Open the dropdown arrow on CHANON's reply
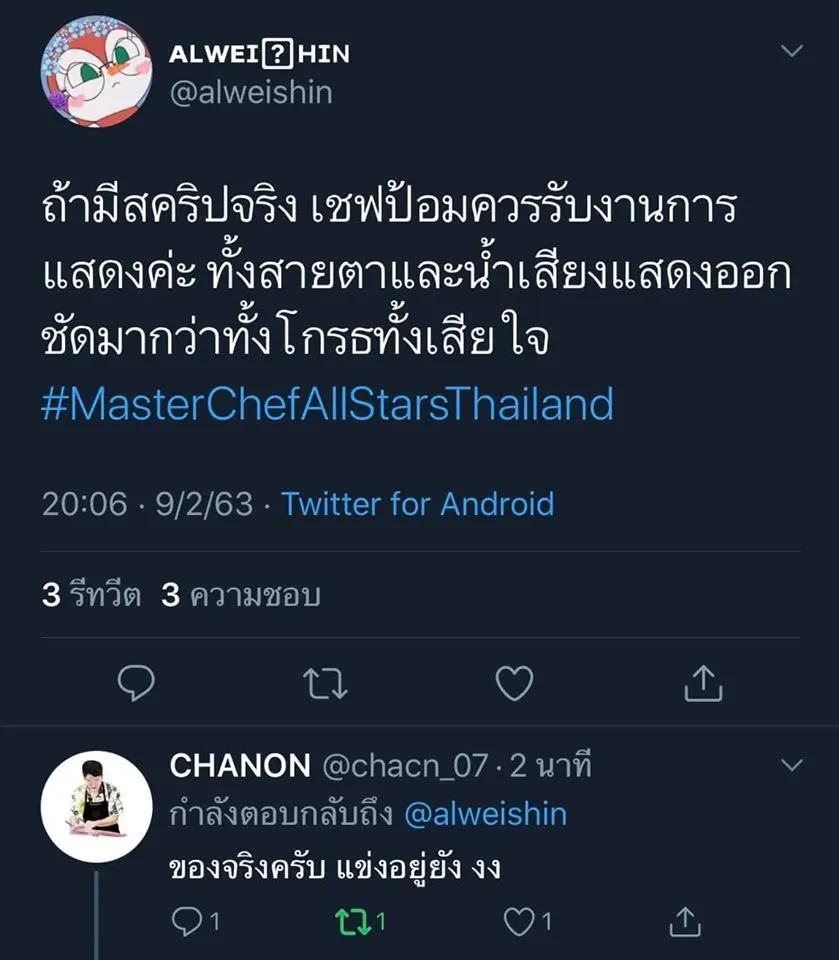Viewport: 839px width, 960px height. 791,766
